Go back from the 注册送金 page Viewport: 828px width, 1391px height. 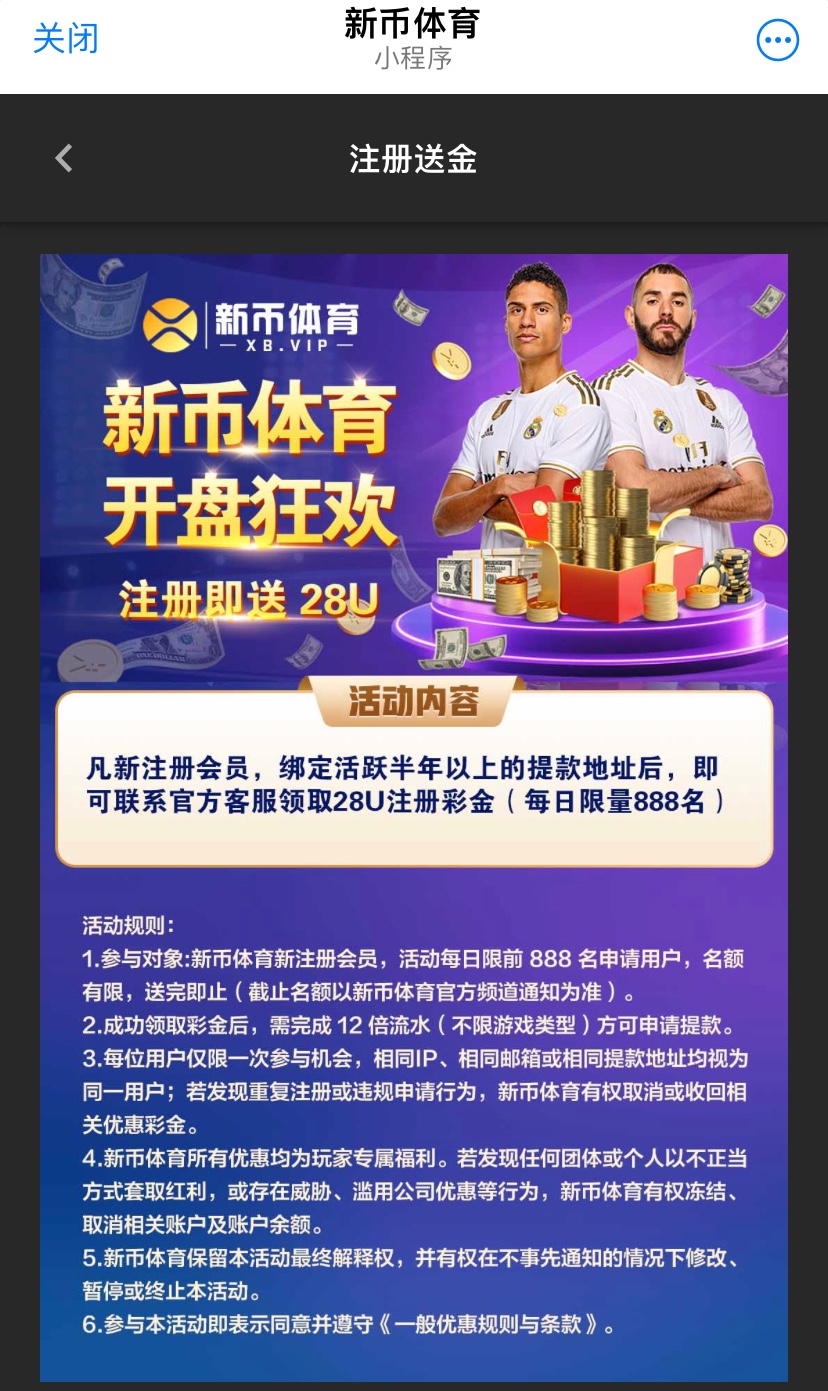tap(64, 158)
